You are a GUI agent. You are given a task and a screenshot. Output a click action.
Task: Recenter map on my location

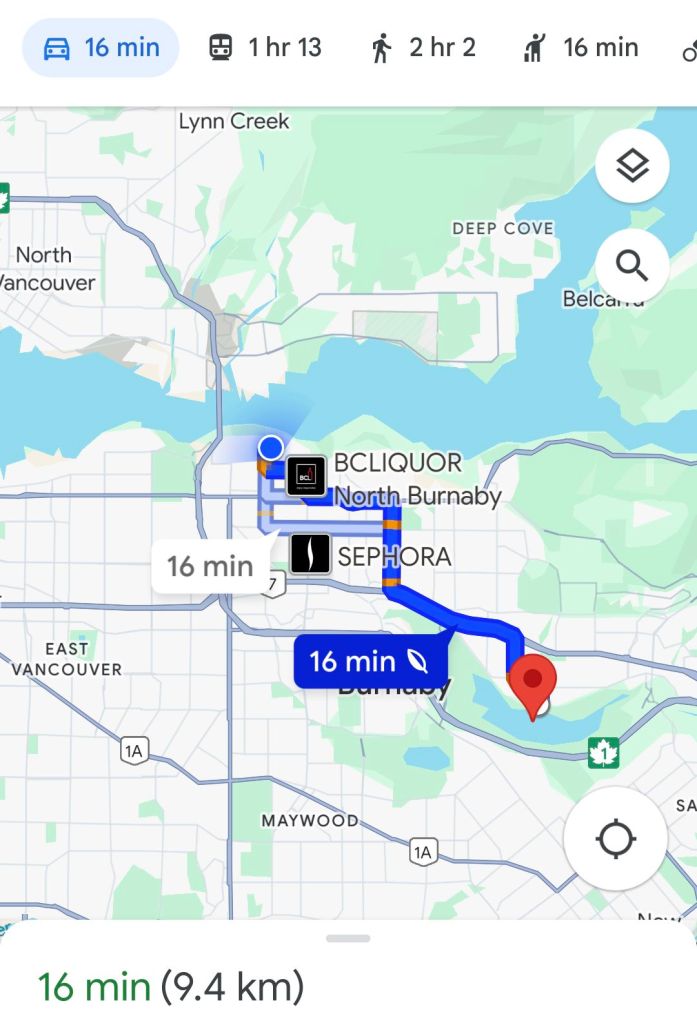click(x=615, y=838)
